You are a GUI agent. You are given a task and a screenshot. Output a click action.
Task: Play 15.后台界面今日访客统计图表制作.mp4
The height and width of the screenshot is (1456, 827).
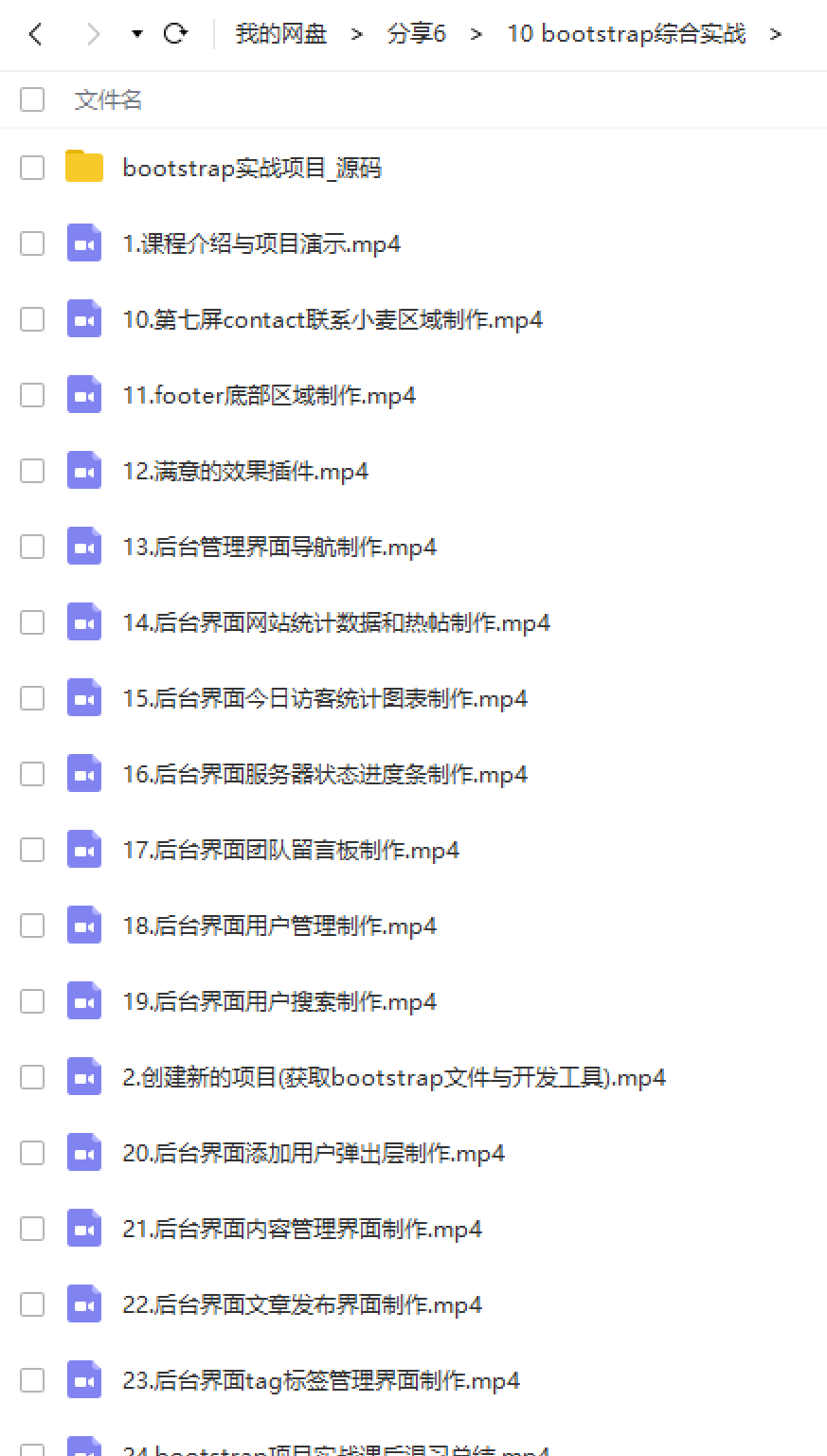tap(325, 699)
